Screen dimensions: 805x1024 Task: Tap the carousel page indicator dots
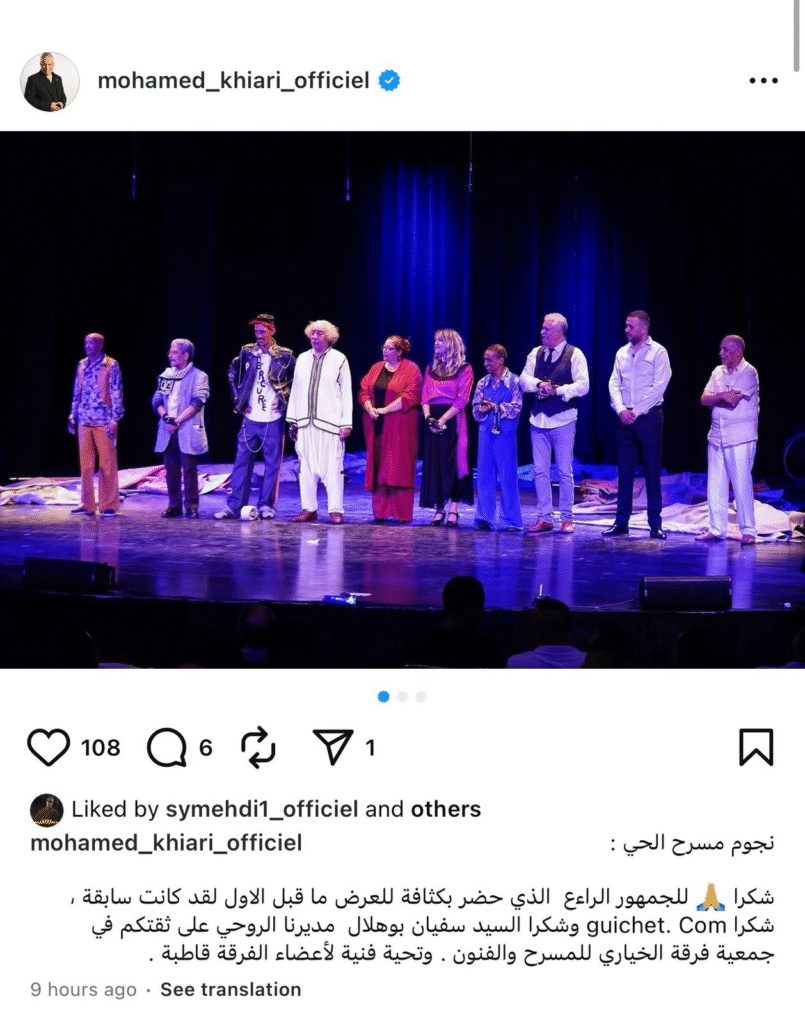402,696
